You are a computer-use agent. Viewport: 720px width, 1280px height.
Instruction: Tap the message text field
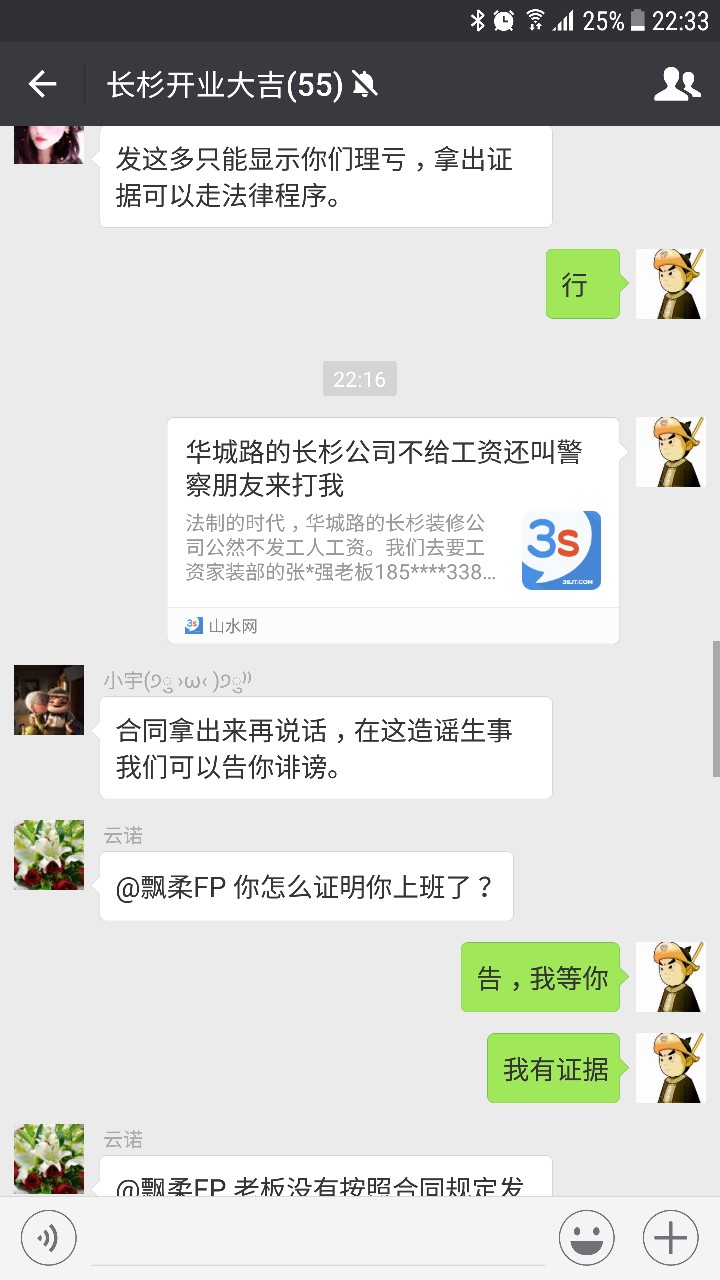tap(318, 1240)
